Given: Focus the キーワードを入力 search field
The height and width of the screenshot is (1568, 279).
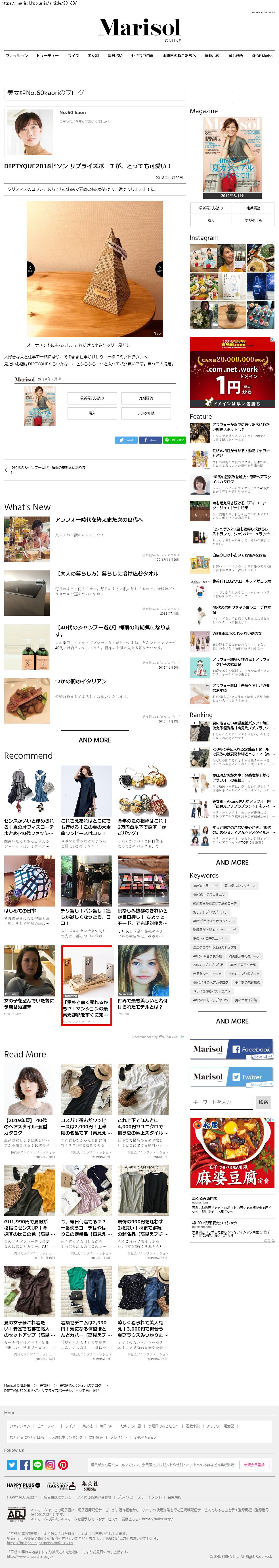Looking at the screenshot, I should 221,1102.
